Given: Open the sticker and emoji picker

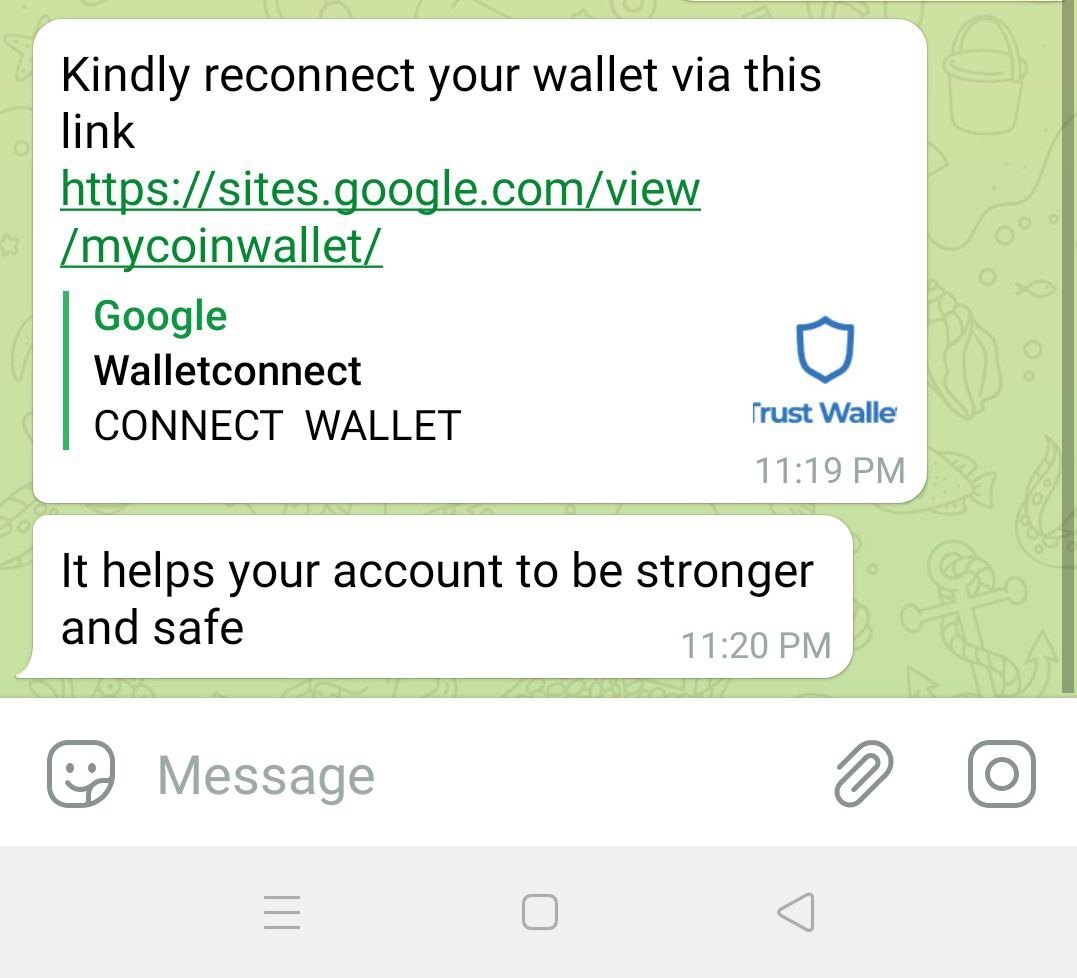Looking at the screenshot, I should [81, 774].
